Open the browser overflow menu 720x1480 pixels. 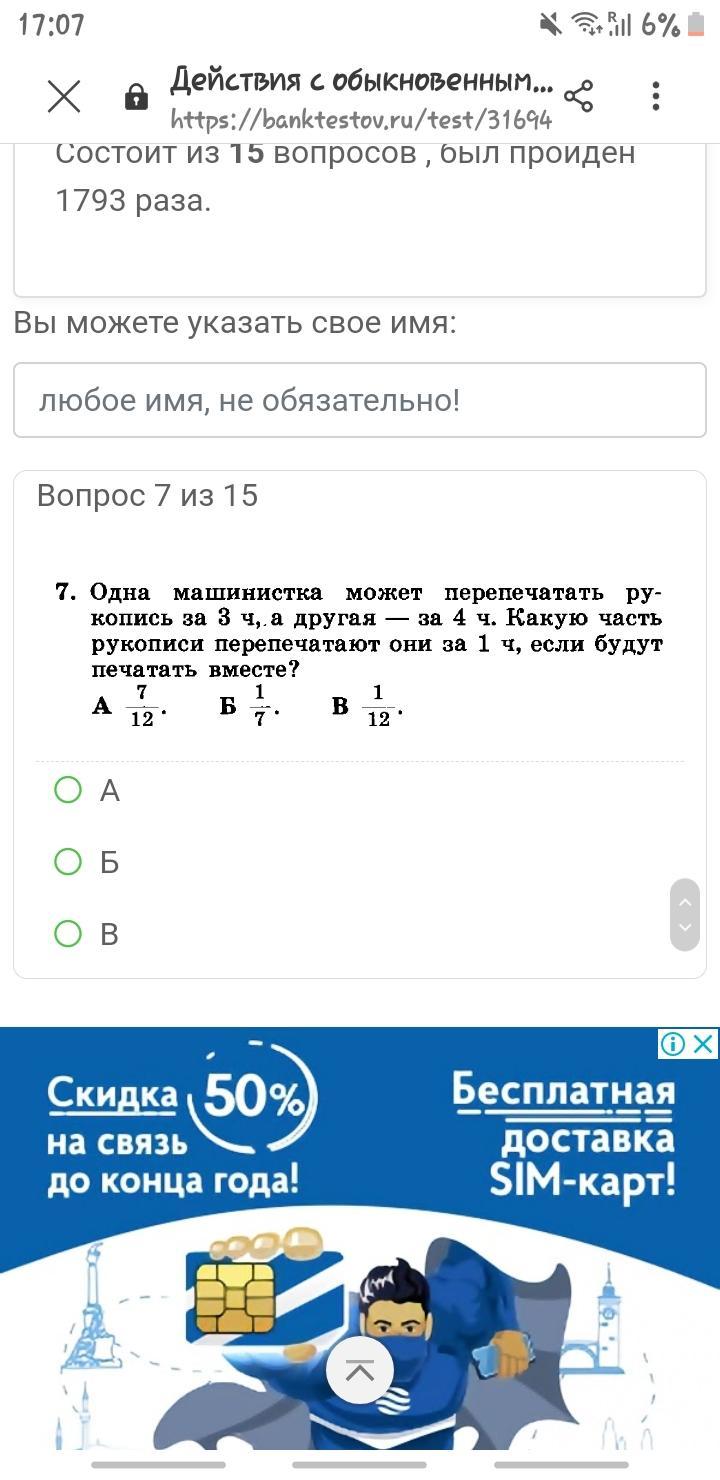coord(656,97)
